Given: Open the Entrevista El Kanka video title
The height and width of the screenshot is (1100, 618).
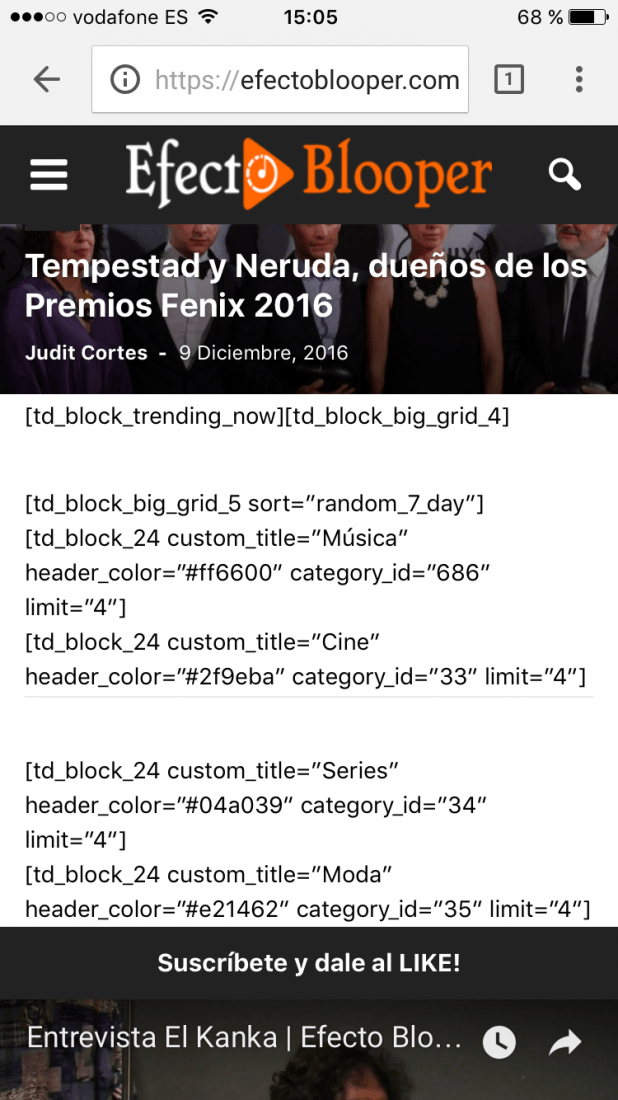Looking at the screenshot, I should [244, 1038].
